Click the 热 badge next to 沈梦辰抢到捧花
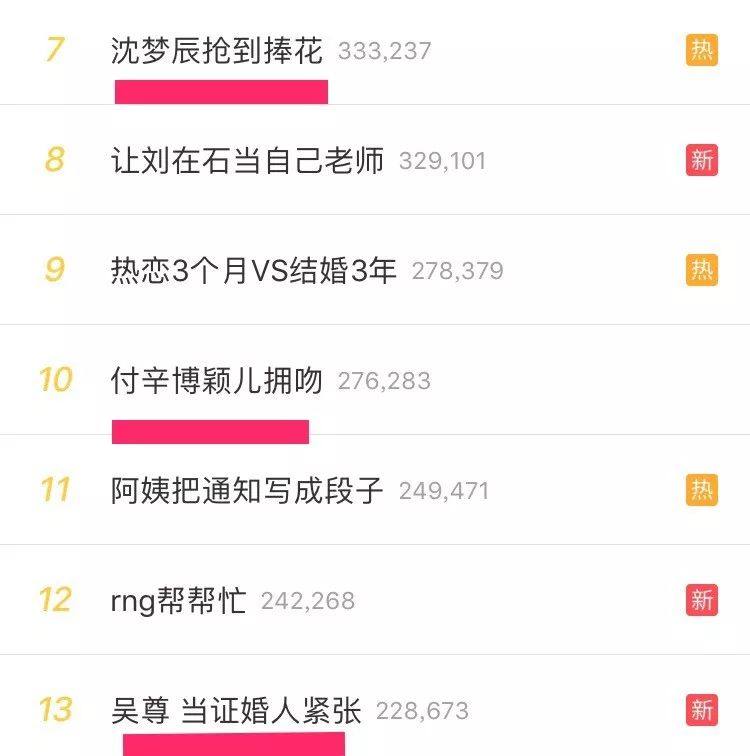The image size is (750, 756). pos(700,48)
